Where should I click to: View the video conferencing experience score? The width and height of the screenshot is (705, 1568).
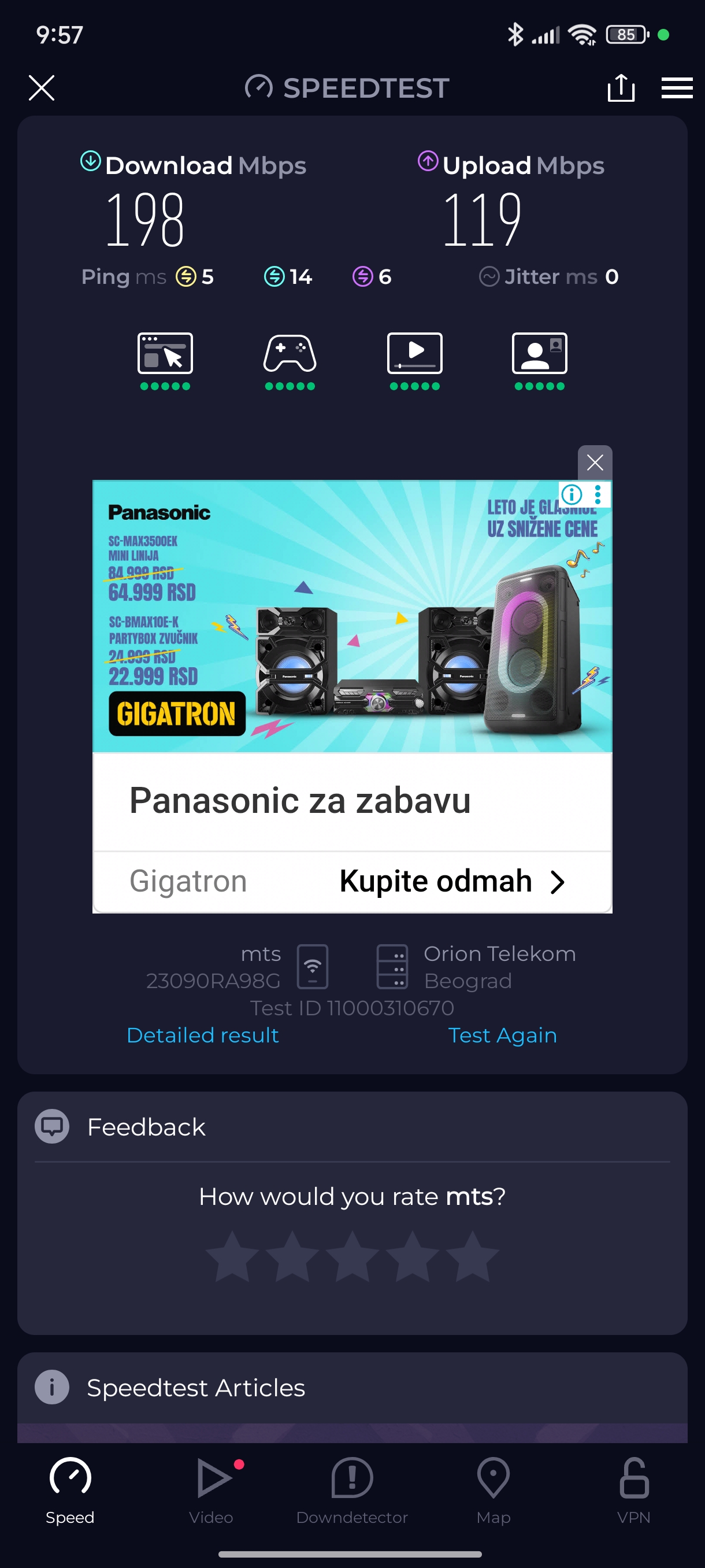pos(540,359)
